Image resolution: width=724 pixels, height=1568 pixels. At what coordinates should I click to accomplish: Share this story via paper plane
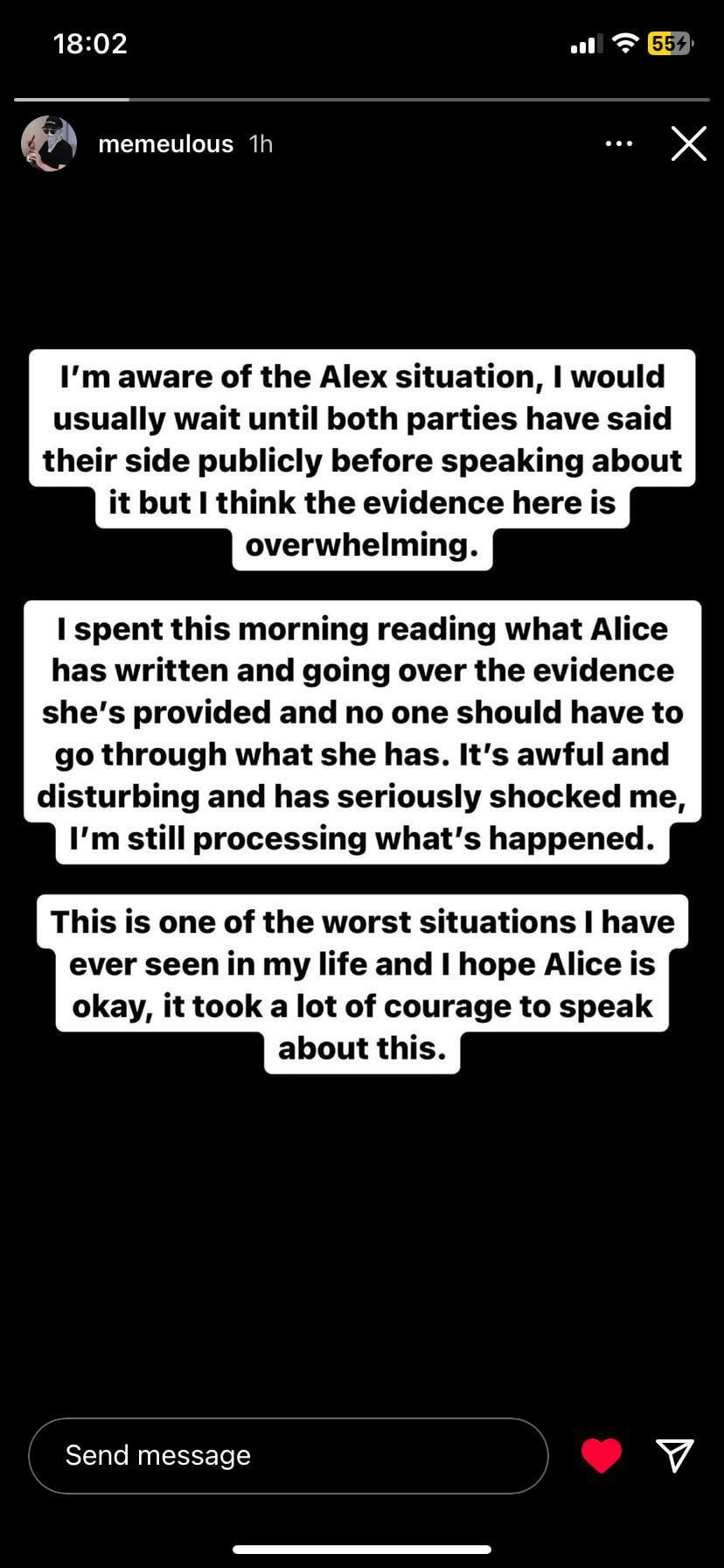(675, 1455)
